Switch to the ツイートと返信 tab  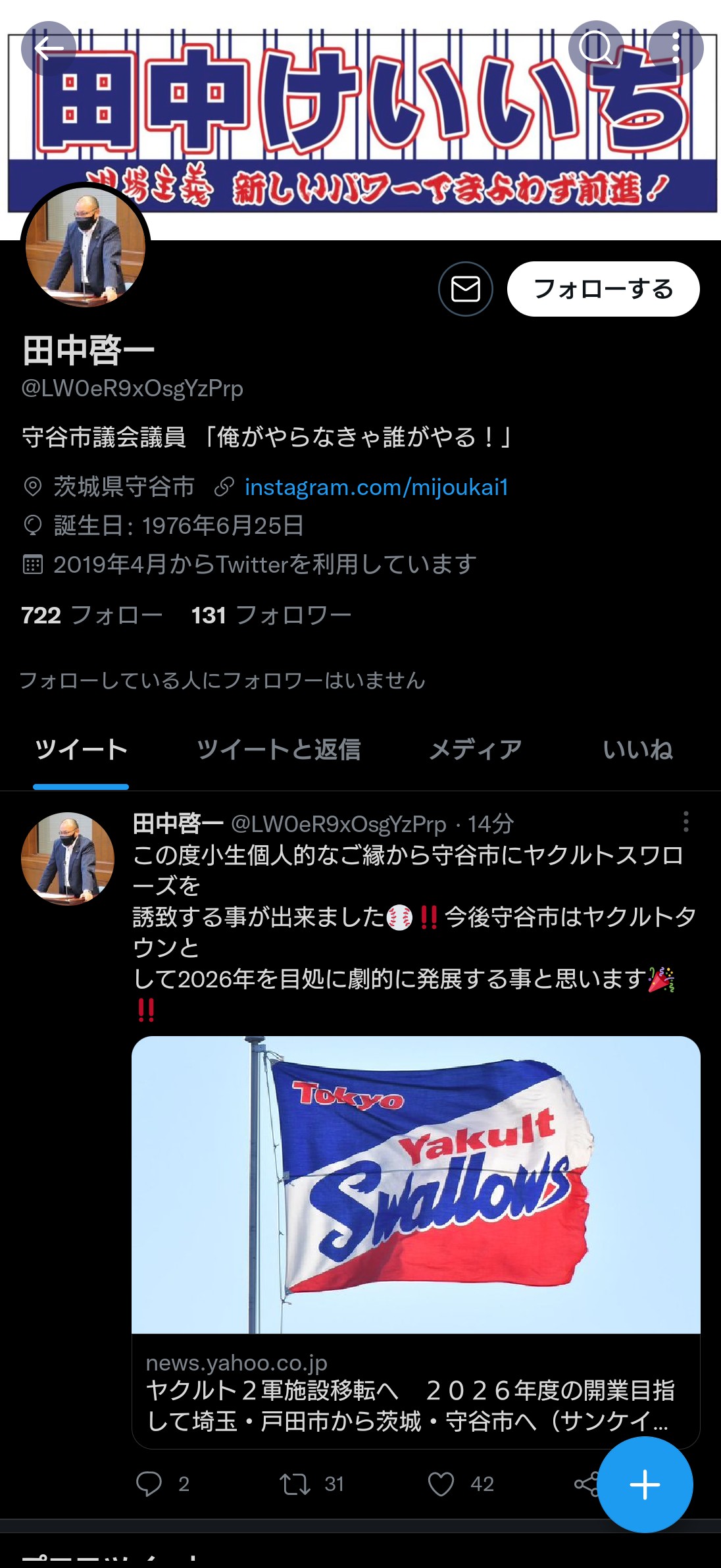[278, 749]
